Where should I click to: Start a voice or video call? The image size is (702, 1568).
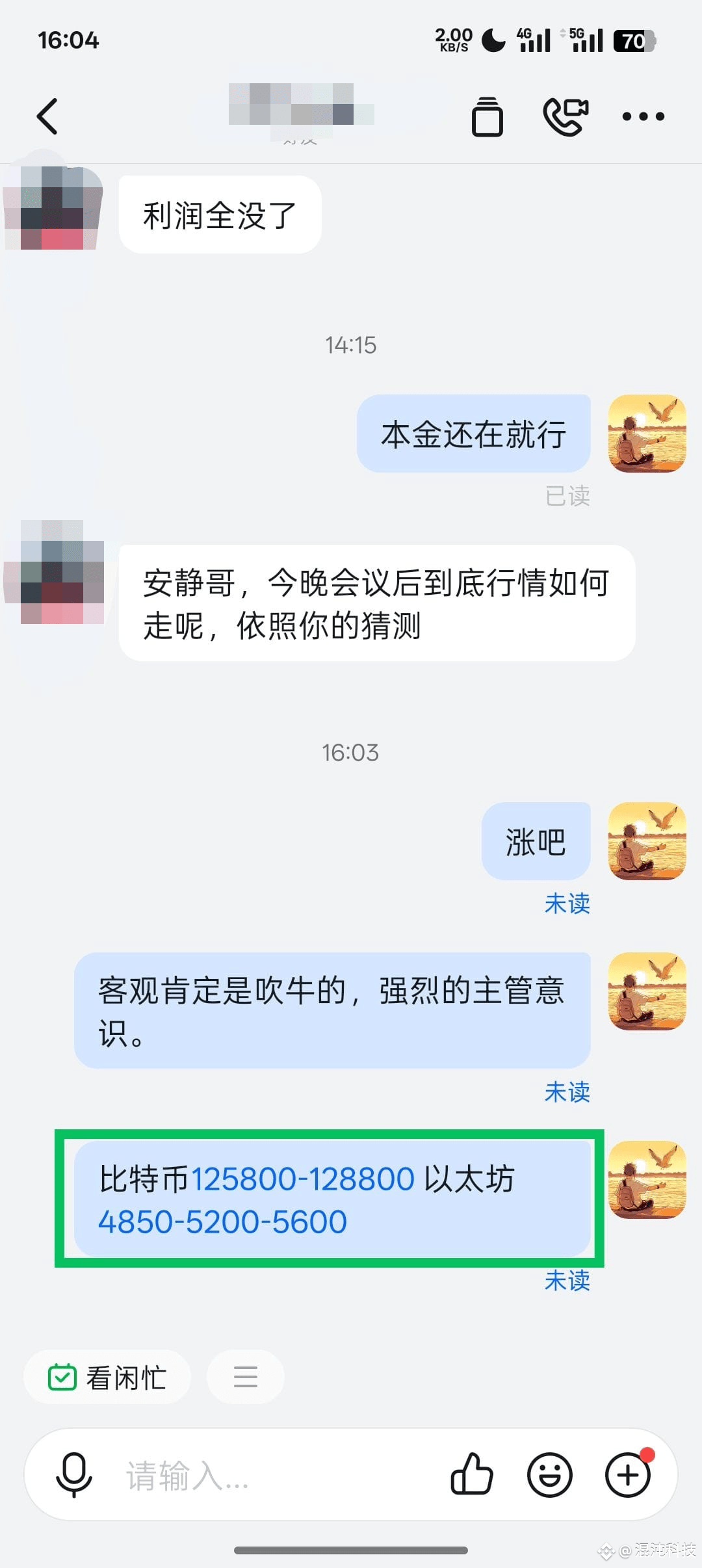(x=565, y=116)
